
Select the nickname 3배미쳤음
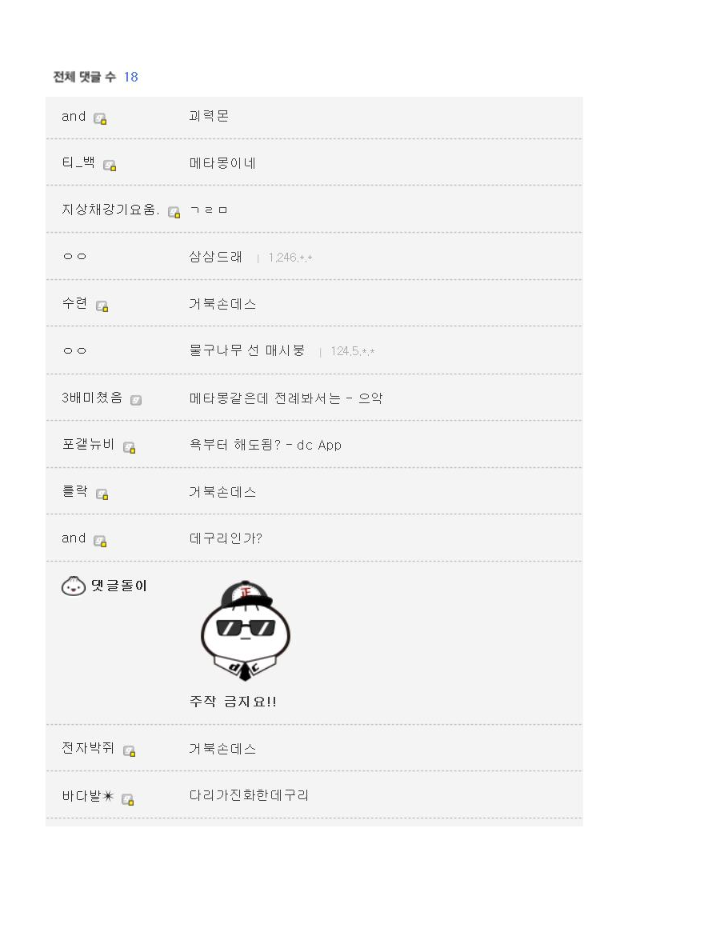pyautogui.click(x=92, y=398)
